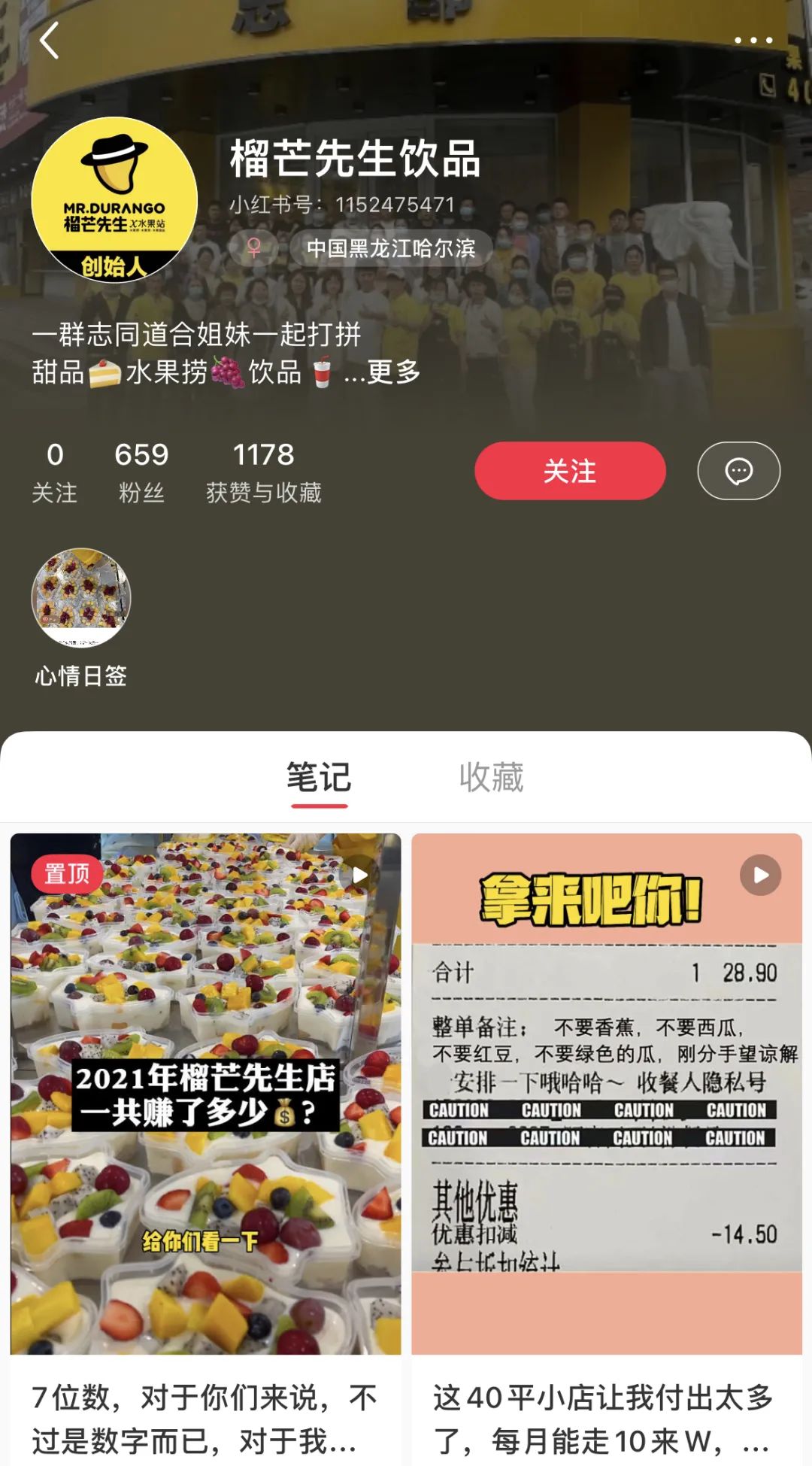Viewport: 812px width, 1466px height.
Task: Open the 拿来吧你 receipt video note
Action: 606,1094
